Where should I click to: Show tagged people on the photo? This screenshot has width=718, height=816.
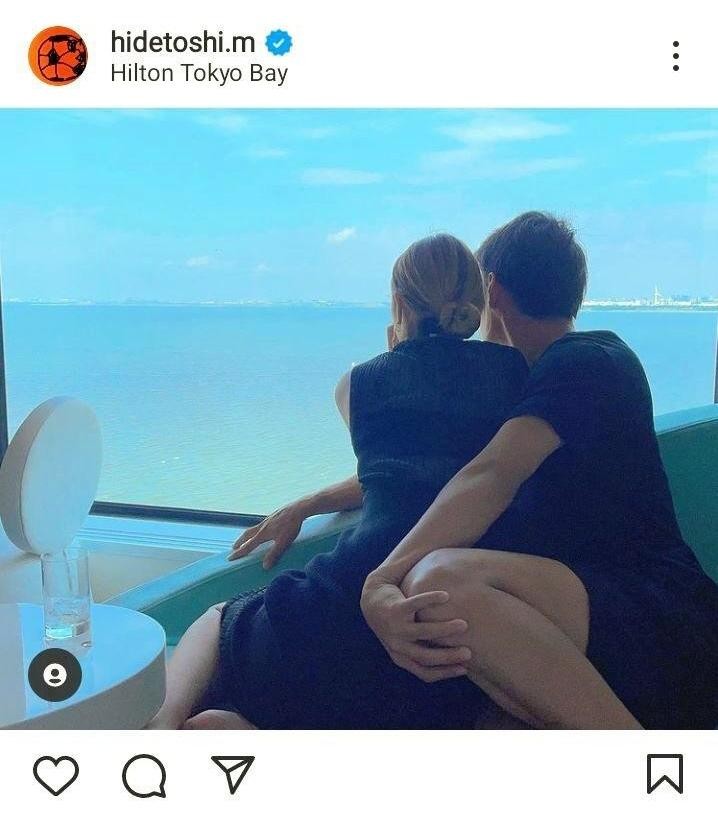pos(55,675)
